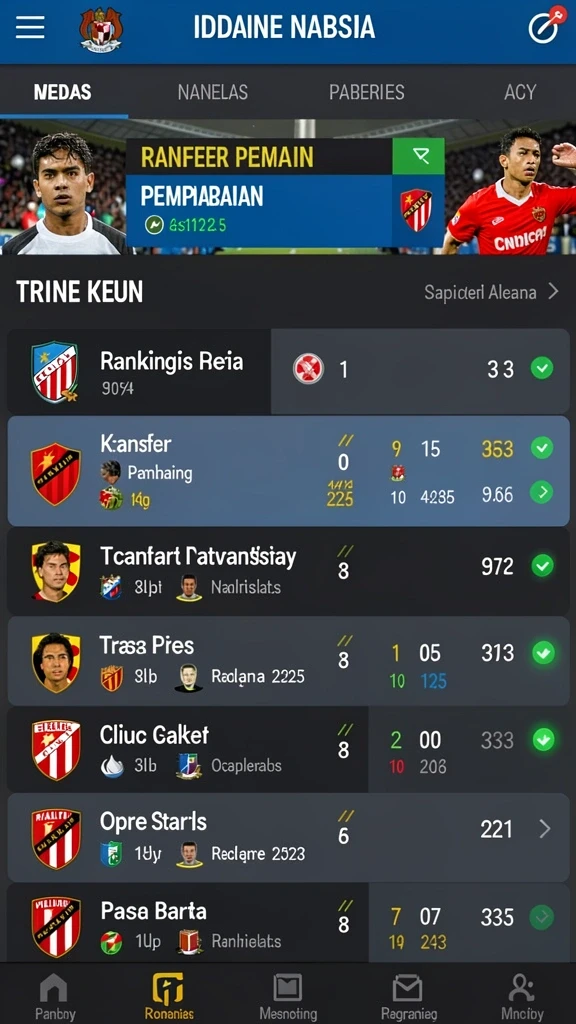Open the Tcanfart Patvangsiay row
This screenshot has width=576, height=1024.
[x=288, y=571]
